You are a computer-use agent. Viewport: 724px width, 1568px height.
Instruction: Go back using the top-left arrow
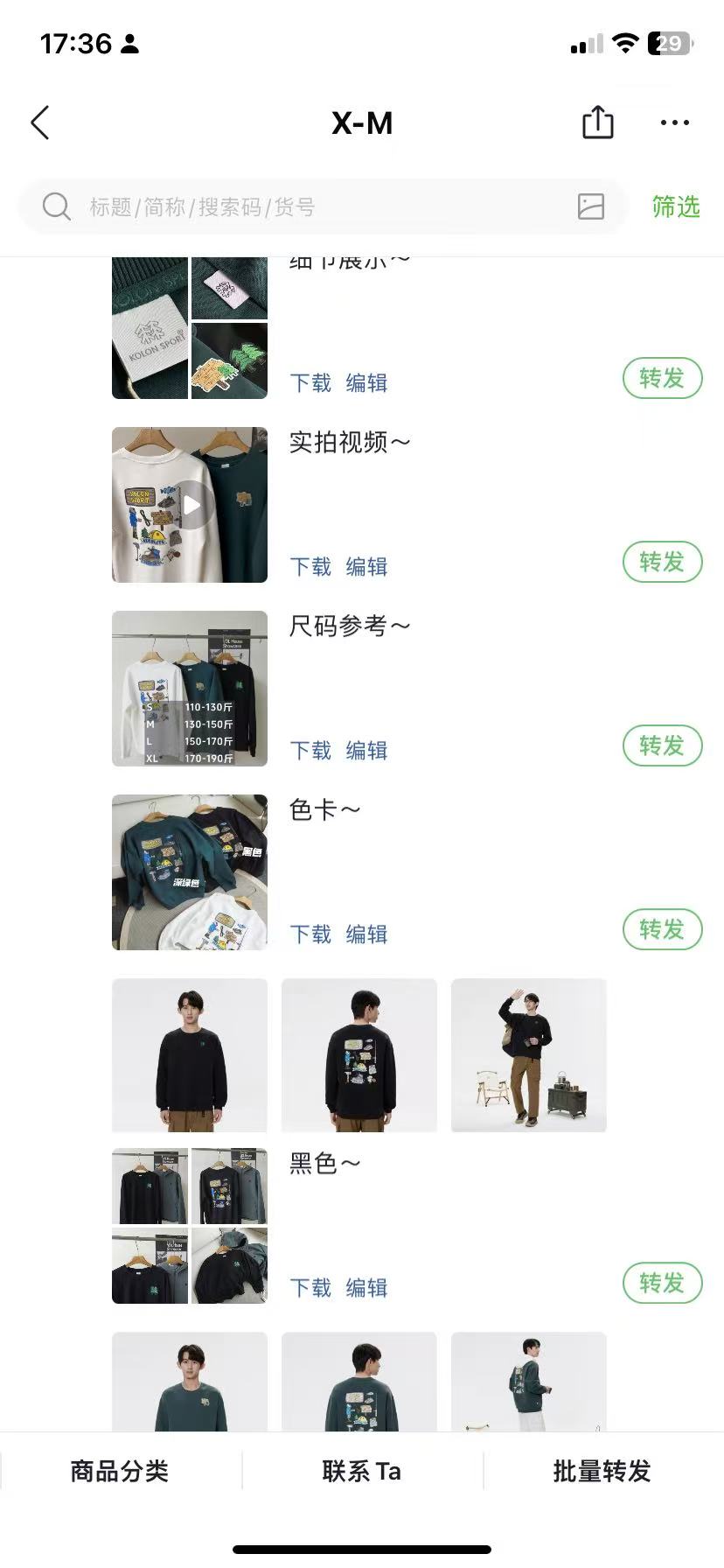point(40,123)
